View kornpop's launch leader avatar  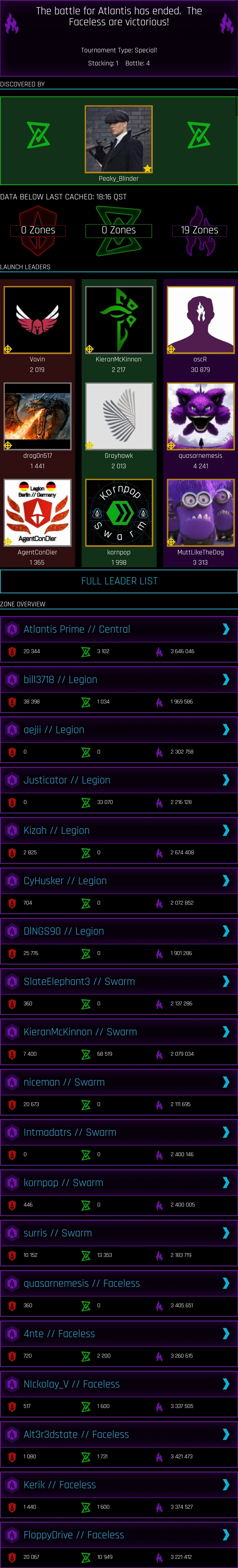(x=119, y=513)
